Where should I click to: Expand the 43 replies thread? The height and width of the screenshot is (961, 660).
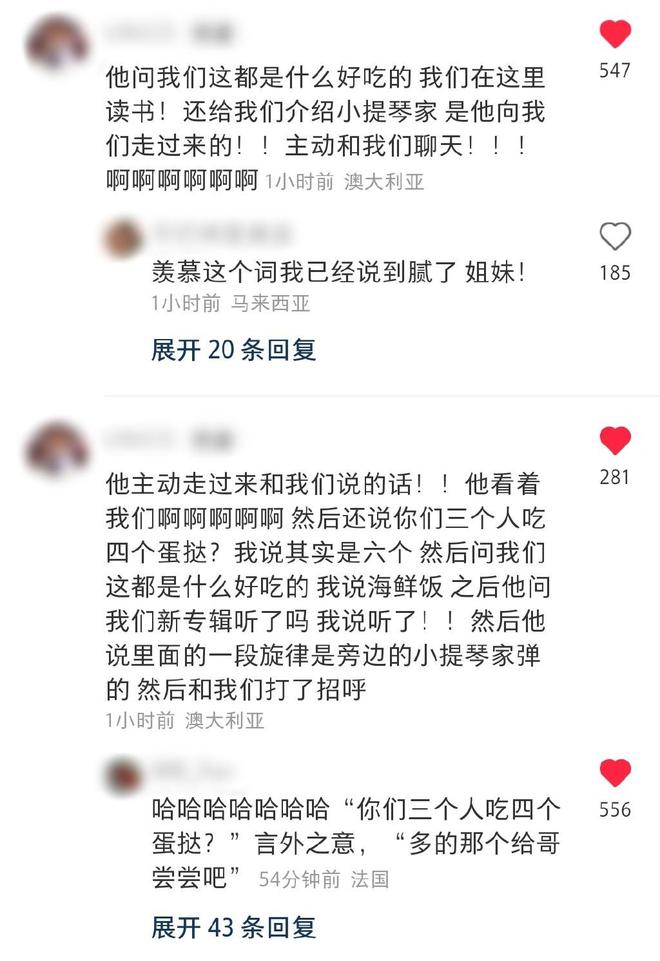pos(234,927)
